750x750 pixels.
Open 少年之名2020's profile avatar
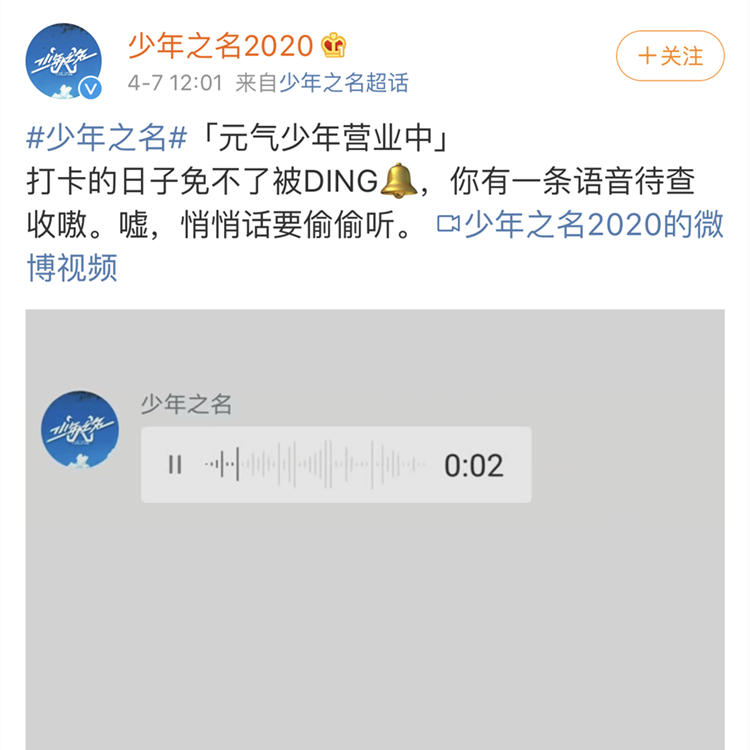click(x=63, y=62)
